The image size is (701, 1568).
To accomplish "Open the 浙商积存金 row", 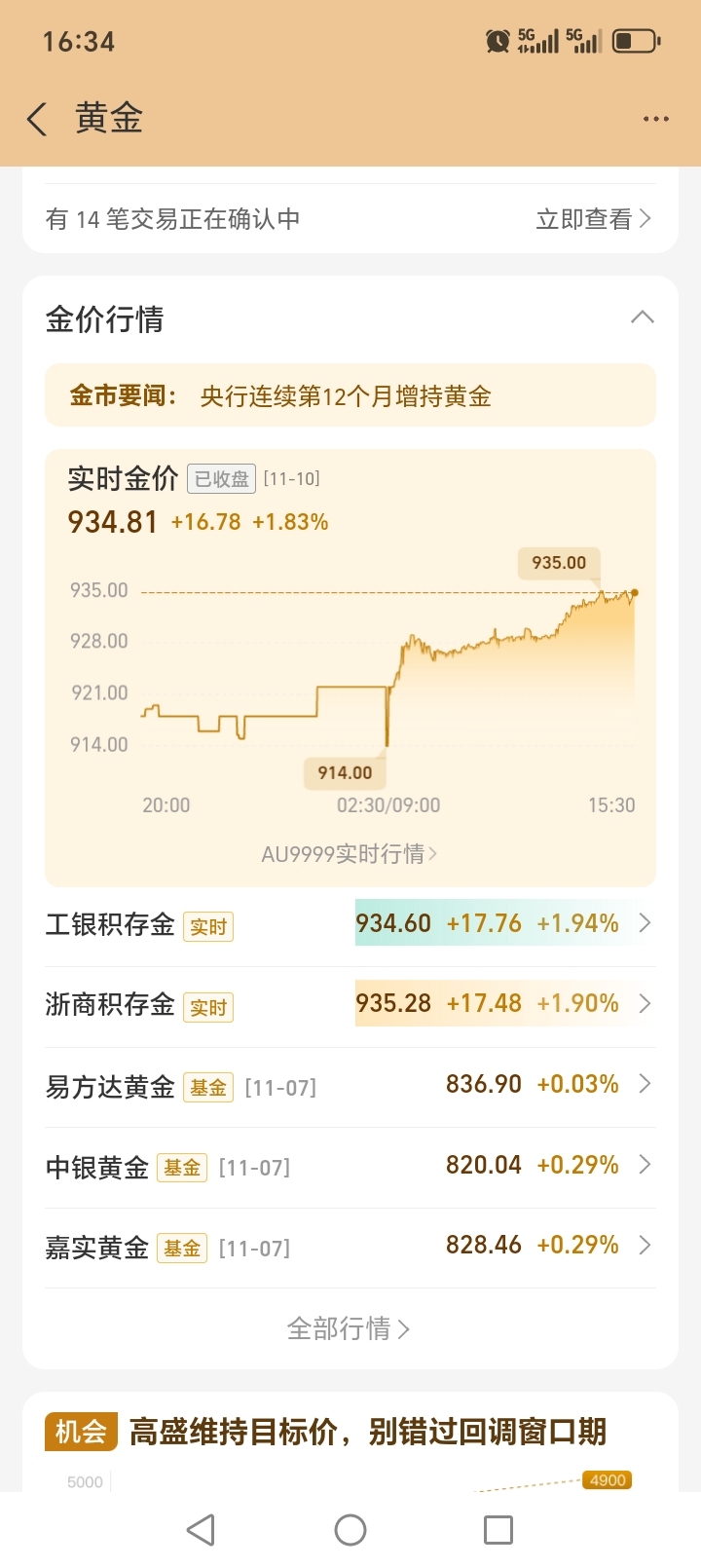I will (x=350, y=1005).
